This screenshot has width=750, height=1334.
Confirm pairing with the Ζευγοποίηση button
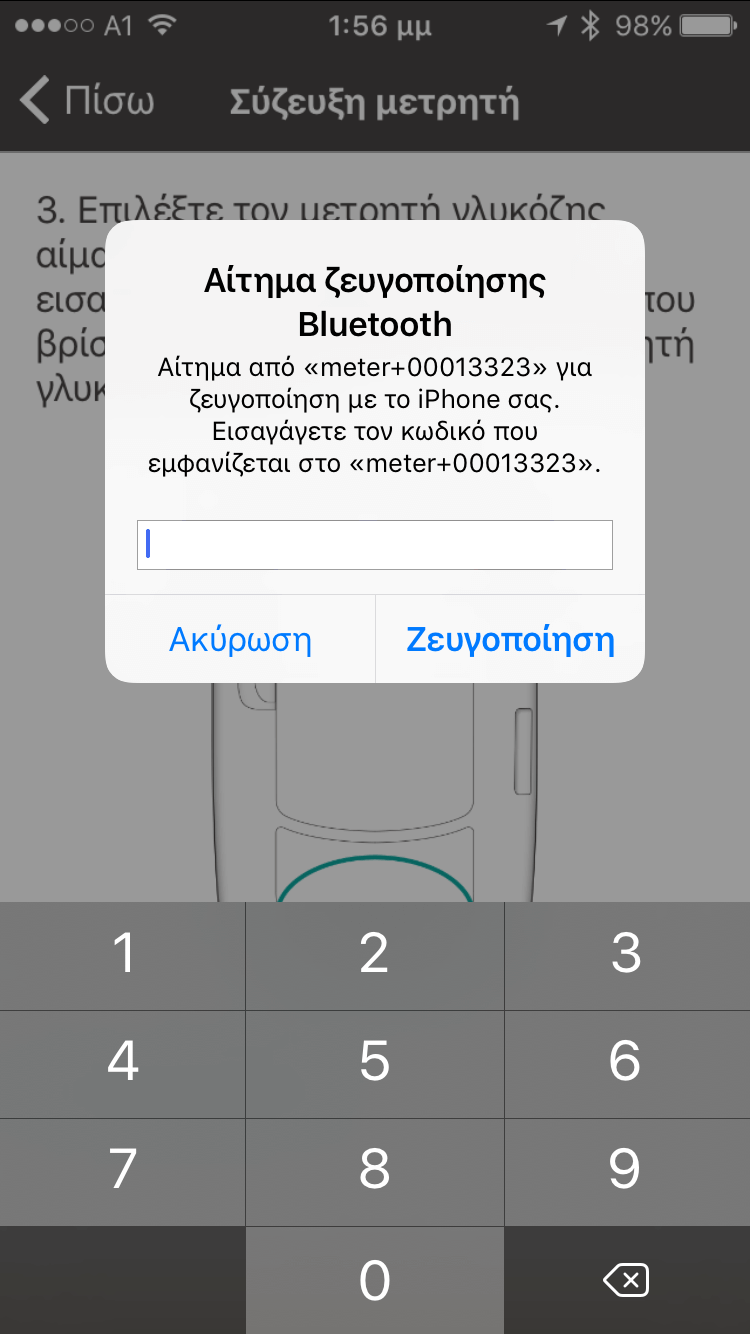coord(510,639)
